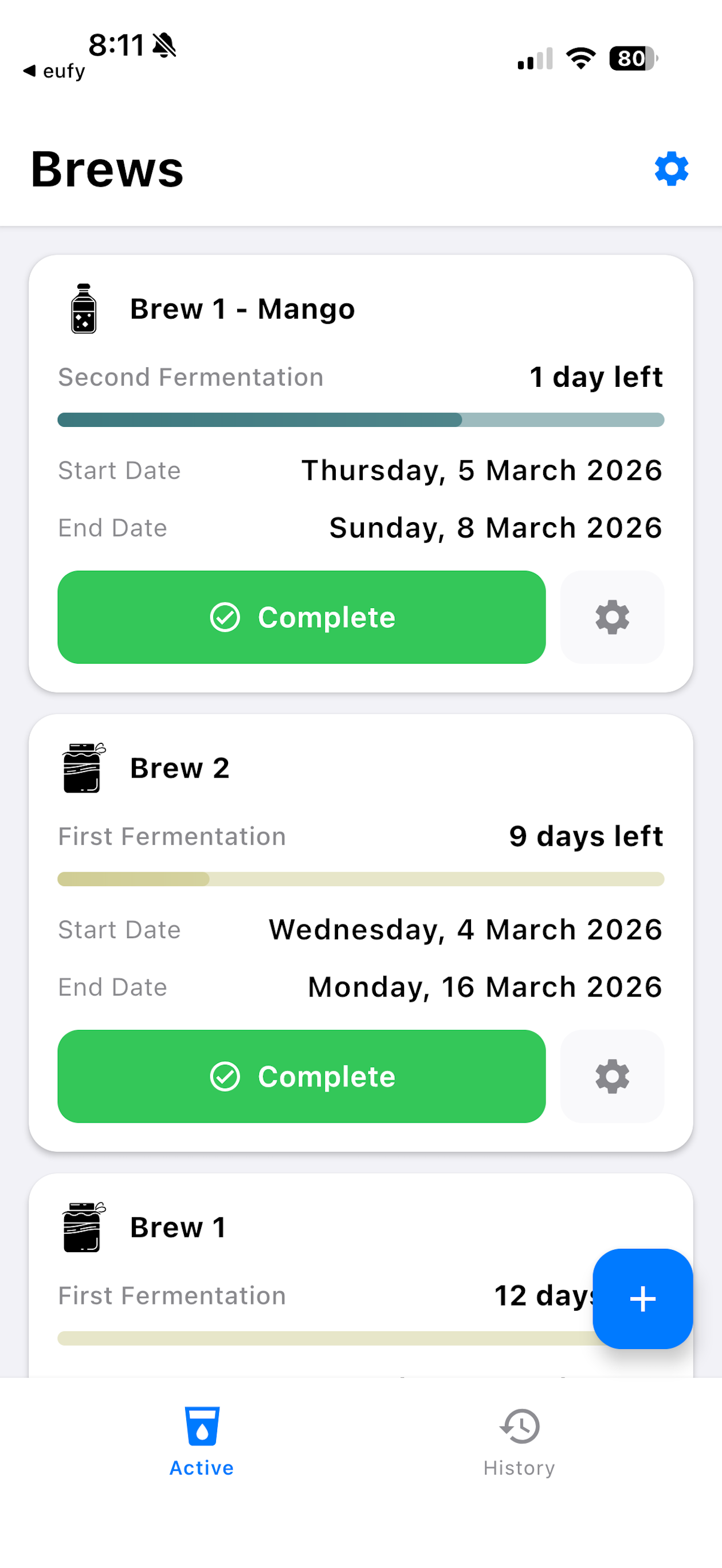Select the Active tab
722x1568 pixels.
point(201,1442)
